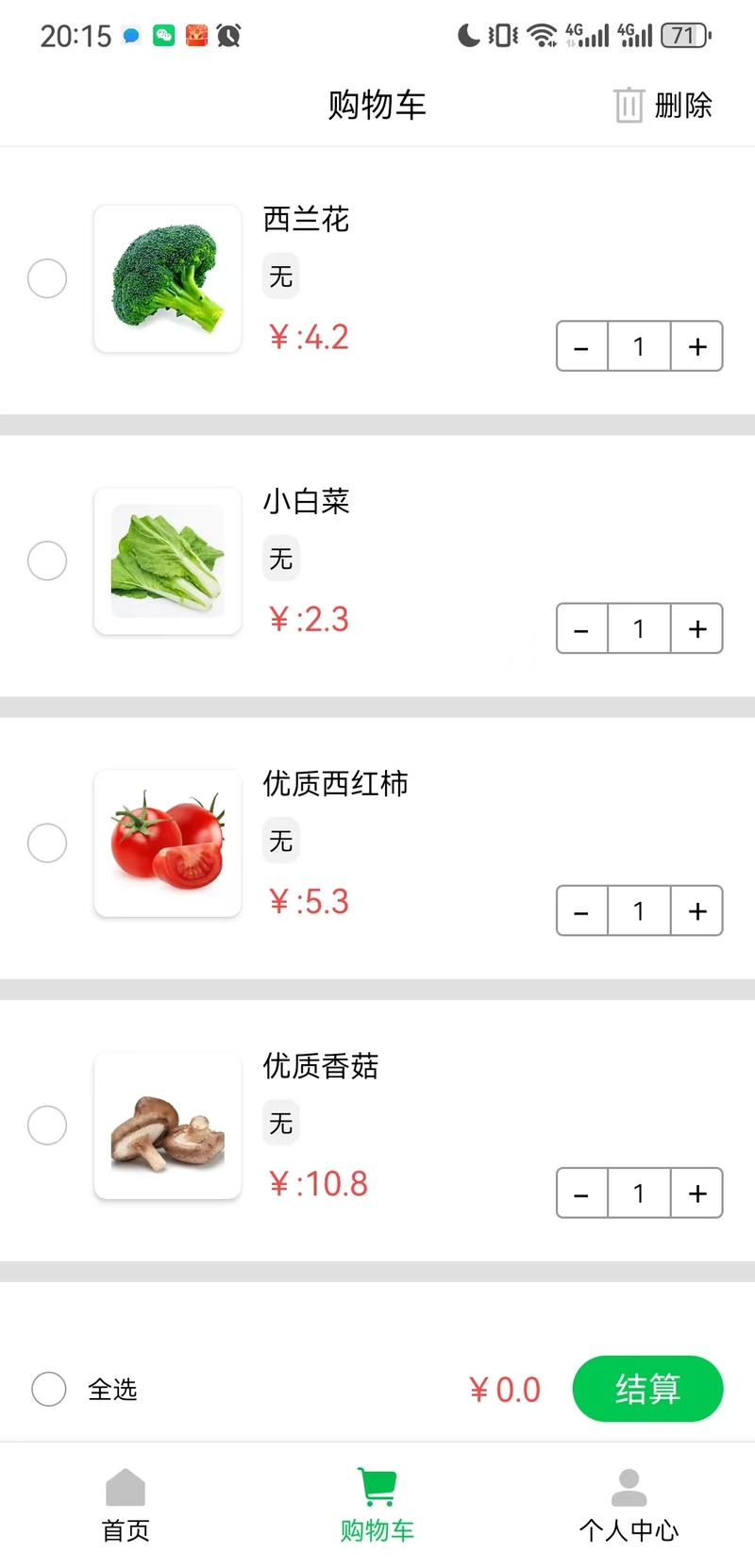The image size is (755, 1568).
Task: Select the 西兰花 item checkbox
Action: click(47, 278)
